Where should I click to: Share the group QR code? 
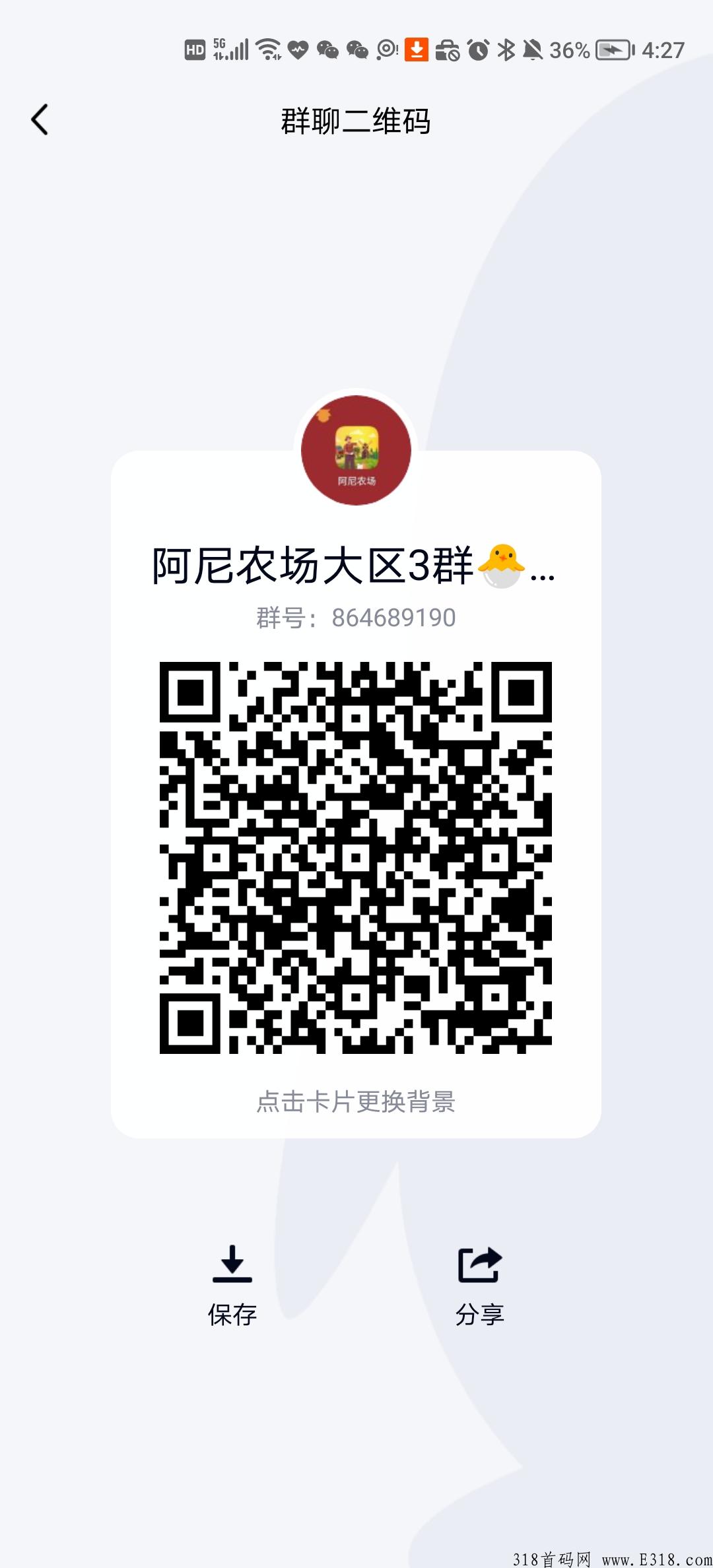click(x=480, y=1286)
